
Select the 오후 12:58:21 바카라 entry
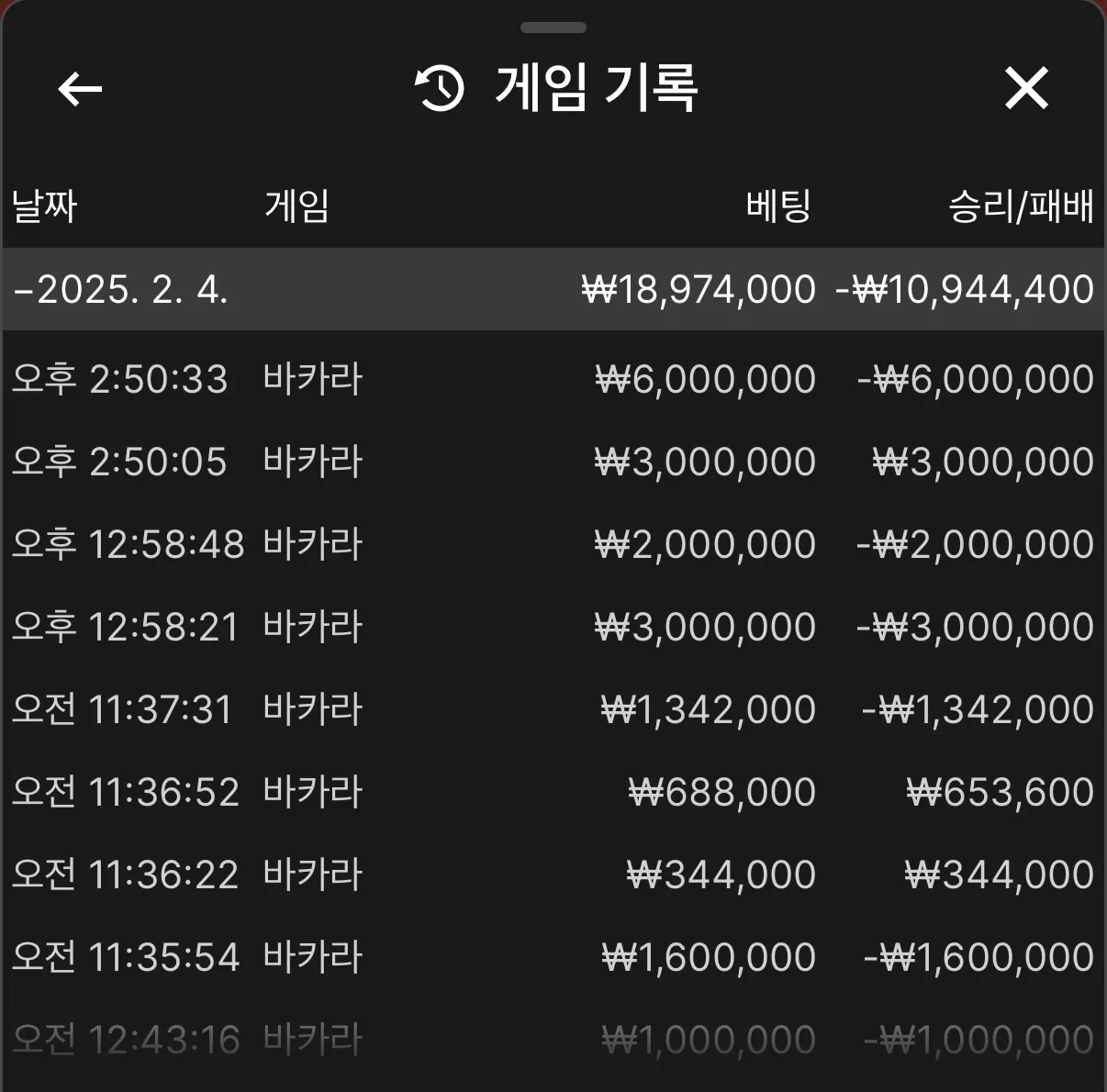[x=553, y=627]
